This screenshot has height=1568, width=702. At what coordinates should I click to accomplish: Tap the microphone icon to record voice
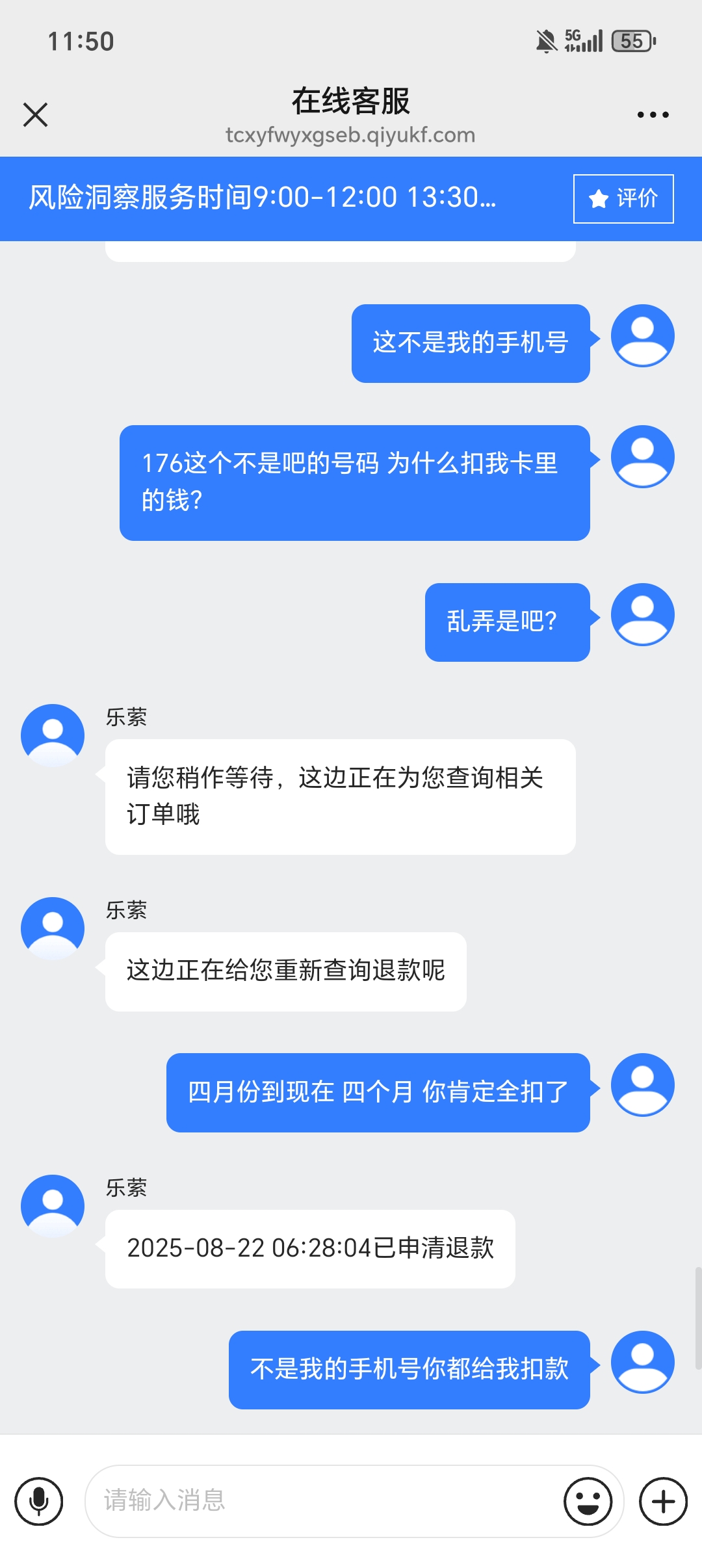click(40, 1500)
